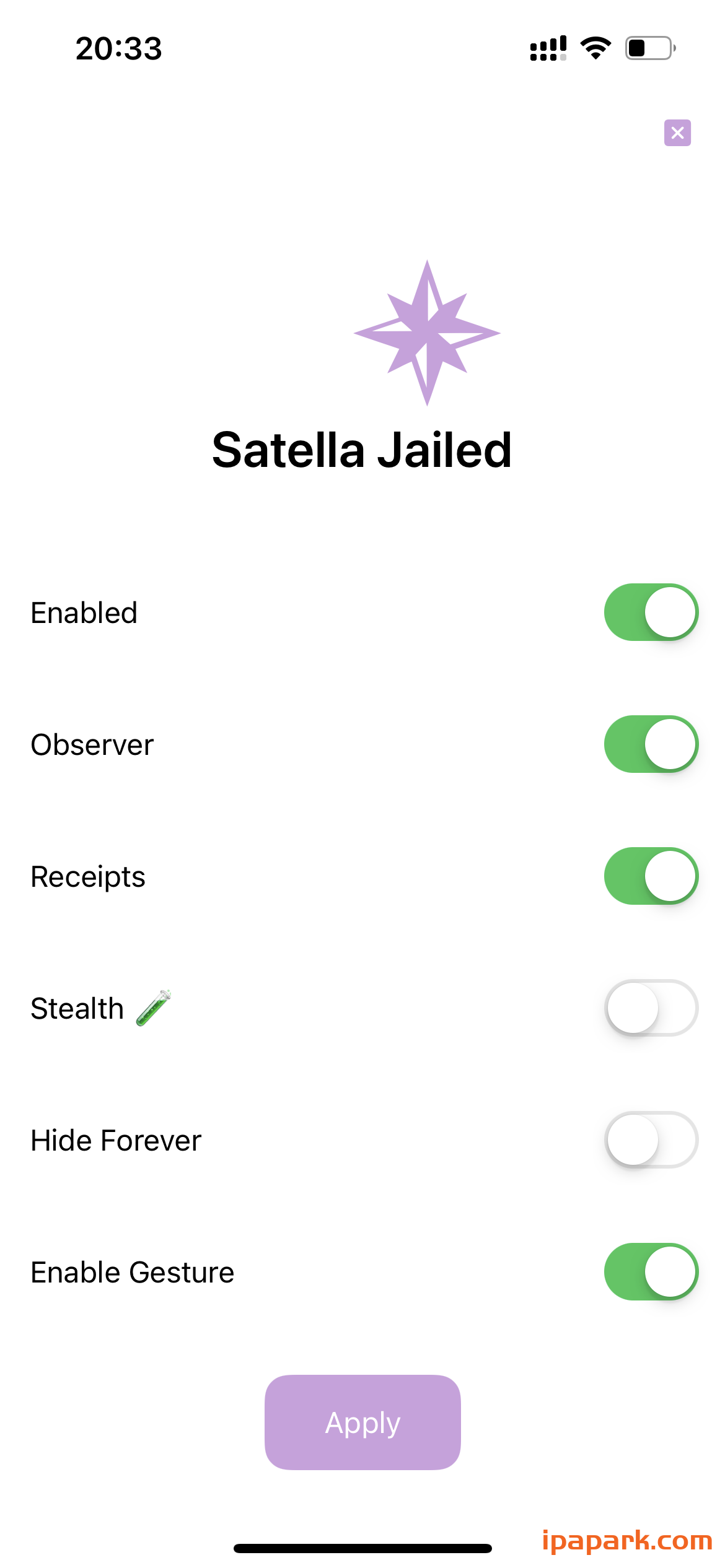725x1568 pixels.
Task: Enable the Stealth option
Action: point(651,1008)
